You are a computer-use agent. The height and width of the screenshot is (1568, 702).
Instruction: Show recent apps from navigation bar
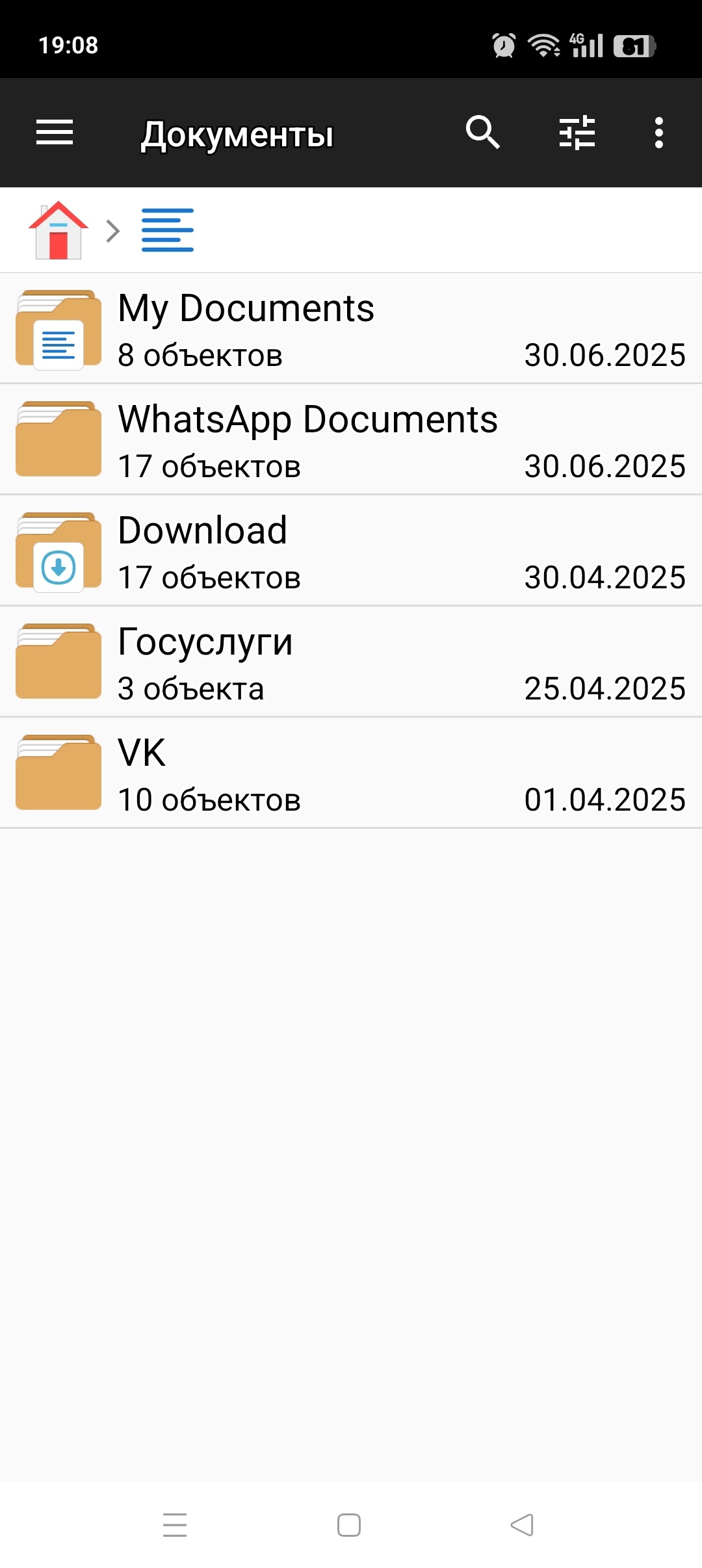click(175, 1525)
